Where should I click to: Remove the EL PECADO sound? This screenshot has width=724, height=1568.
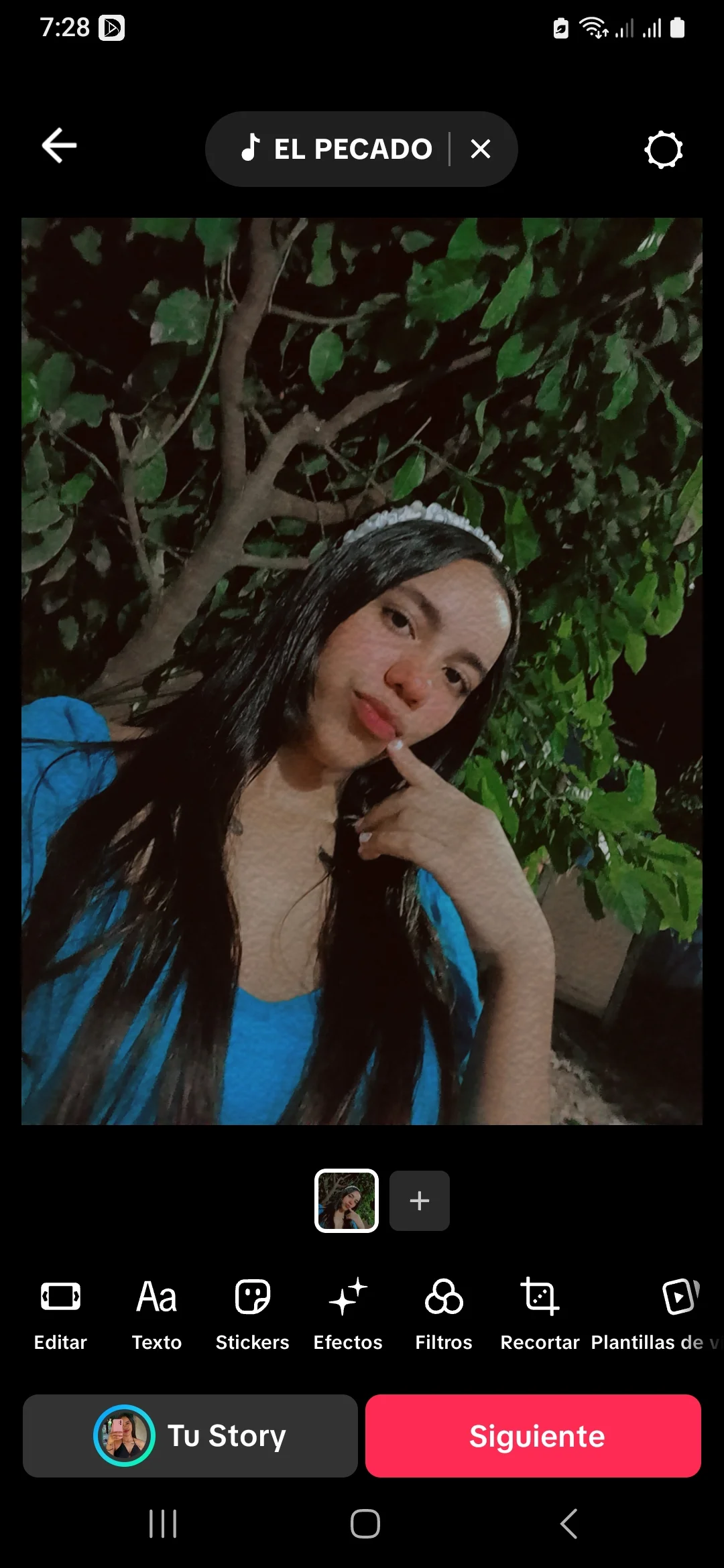tap(481, 149)
